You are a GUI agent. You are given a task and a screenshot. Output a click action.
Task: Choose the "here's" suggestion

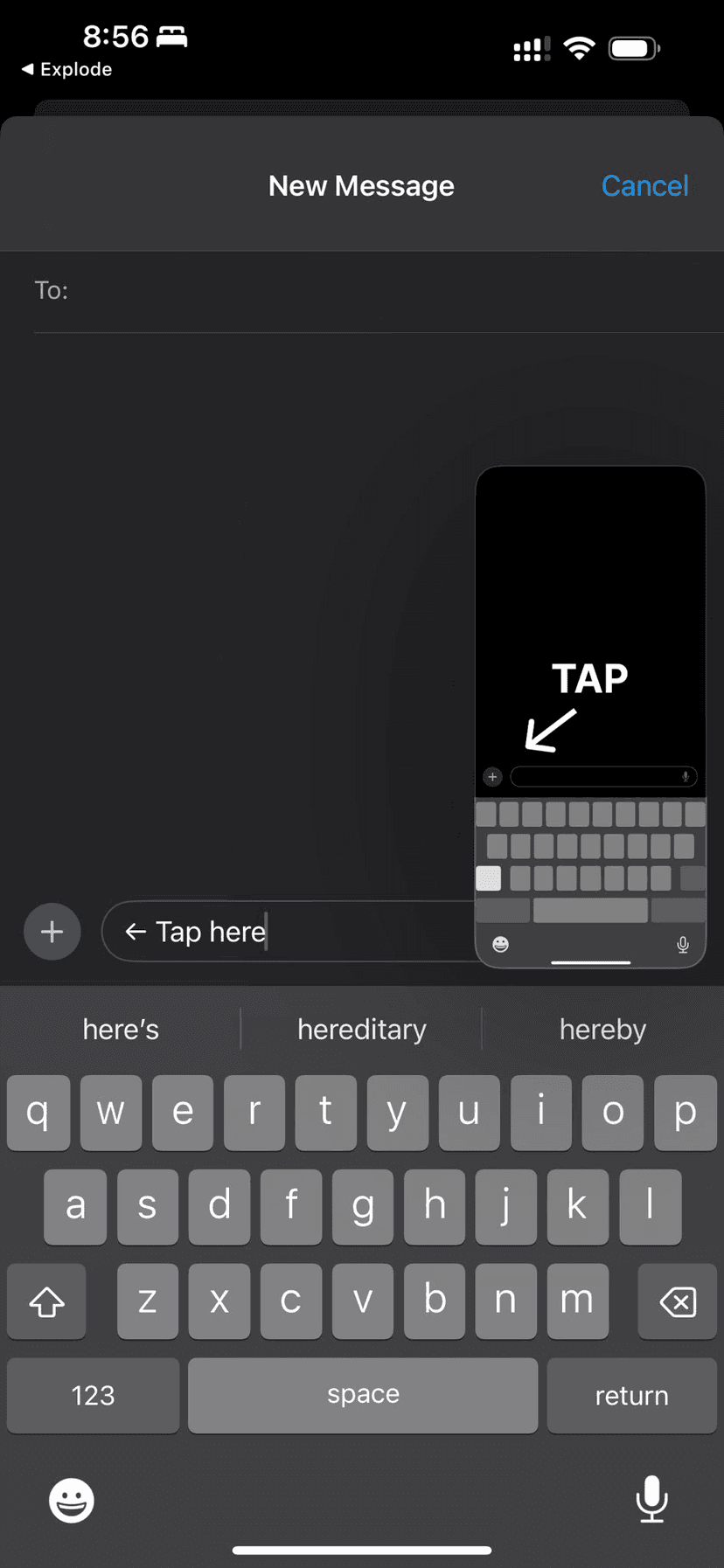pos(121,1030)
